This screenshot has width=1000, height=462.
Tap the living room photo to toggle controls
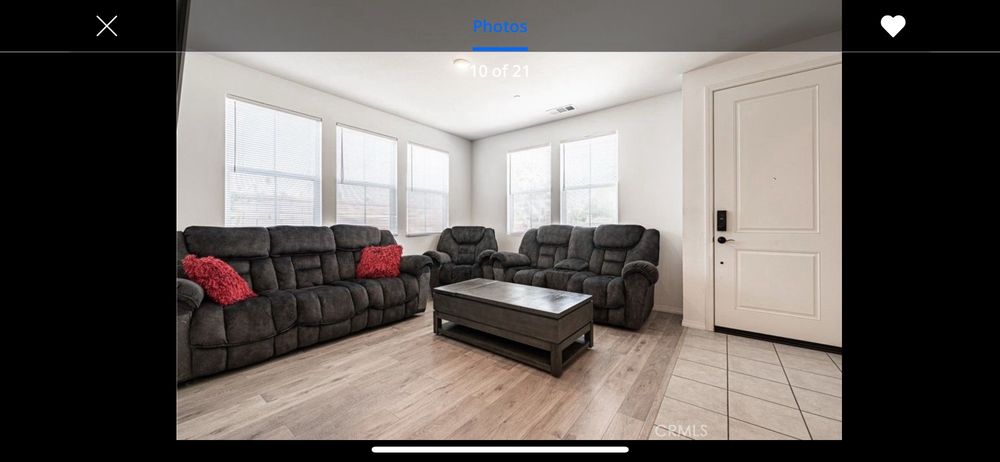pyautogui.click(x=509, y=250)
